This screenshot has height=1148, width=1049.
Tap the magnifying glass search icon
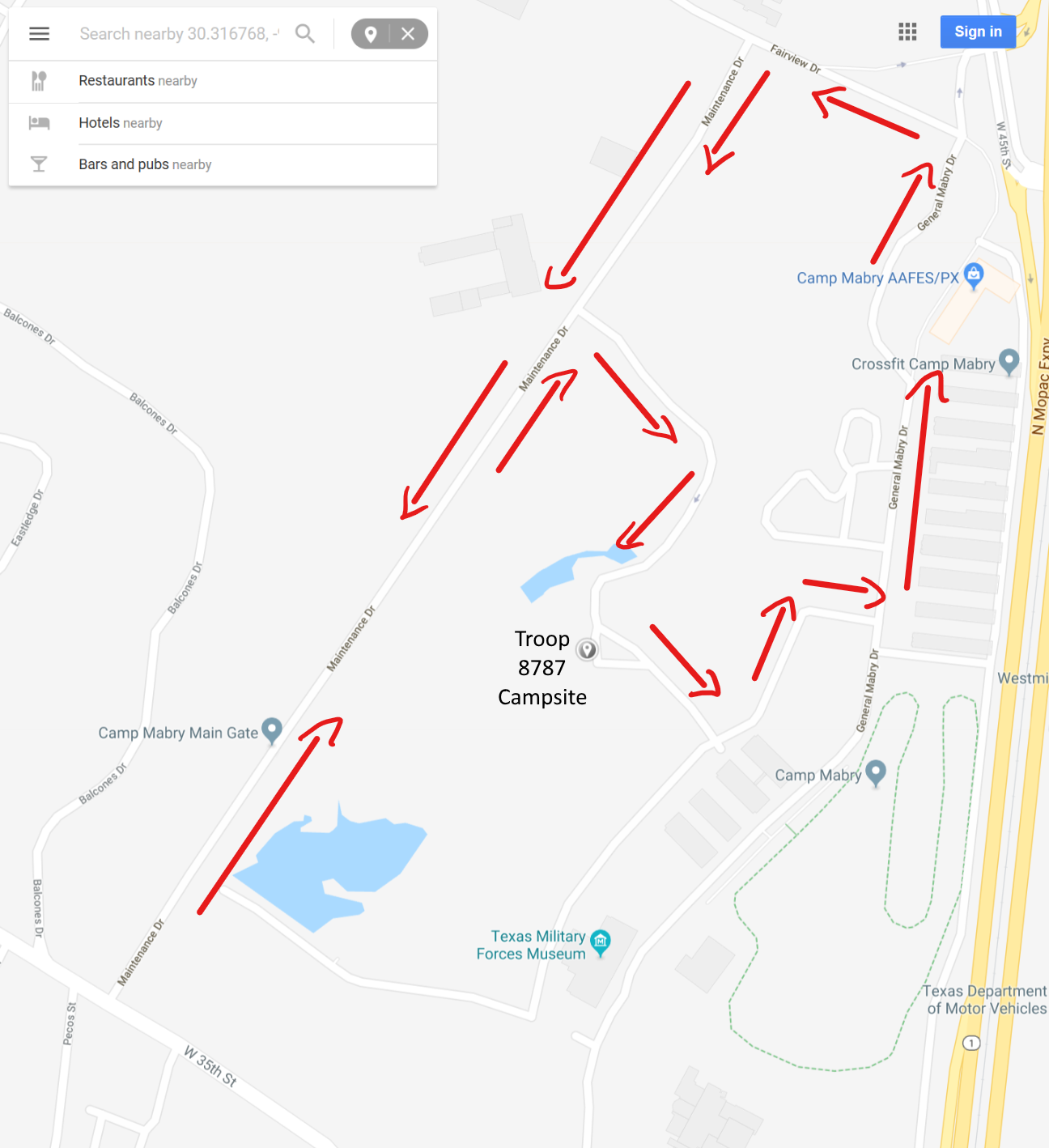tap(305, 34)
